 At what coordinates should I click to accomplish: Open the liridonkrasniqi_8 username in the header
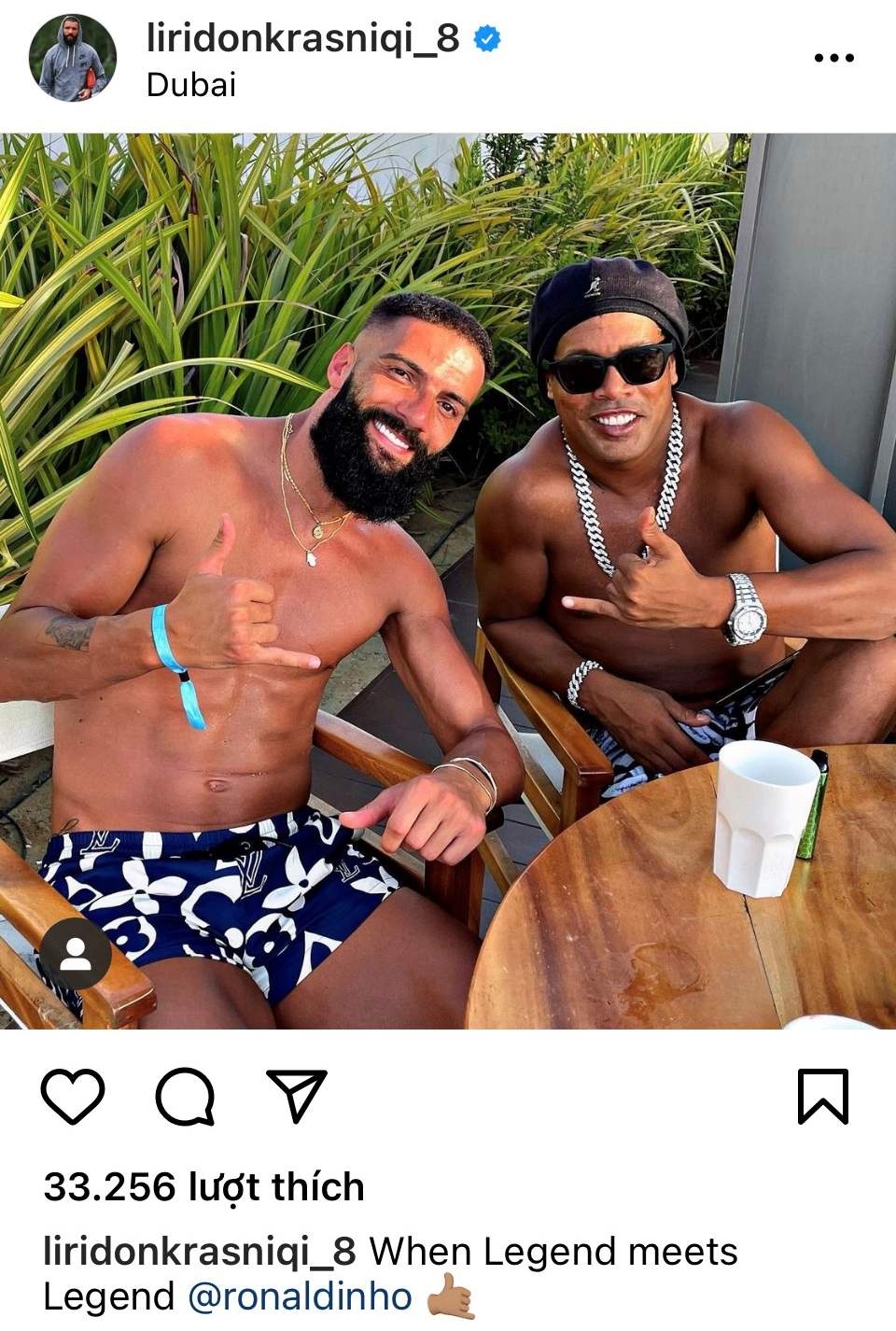coord(303,38)
